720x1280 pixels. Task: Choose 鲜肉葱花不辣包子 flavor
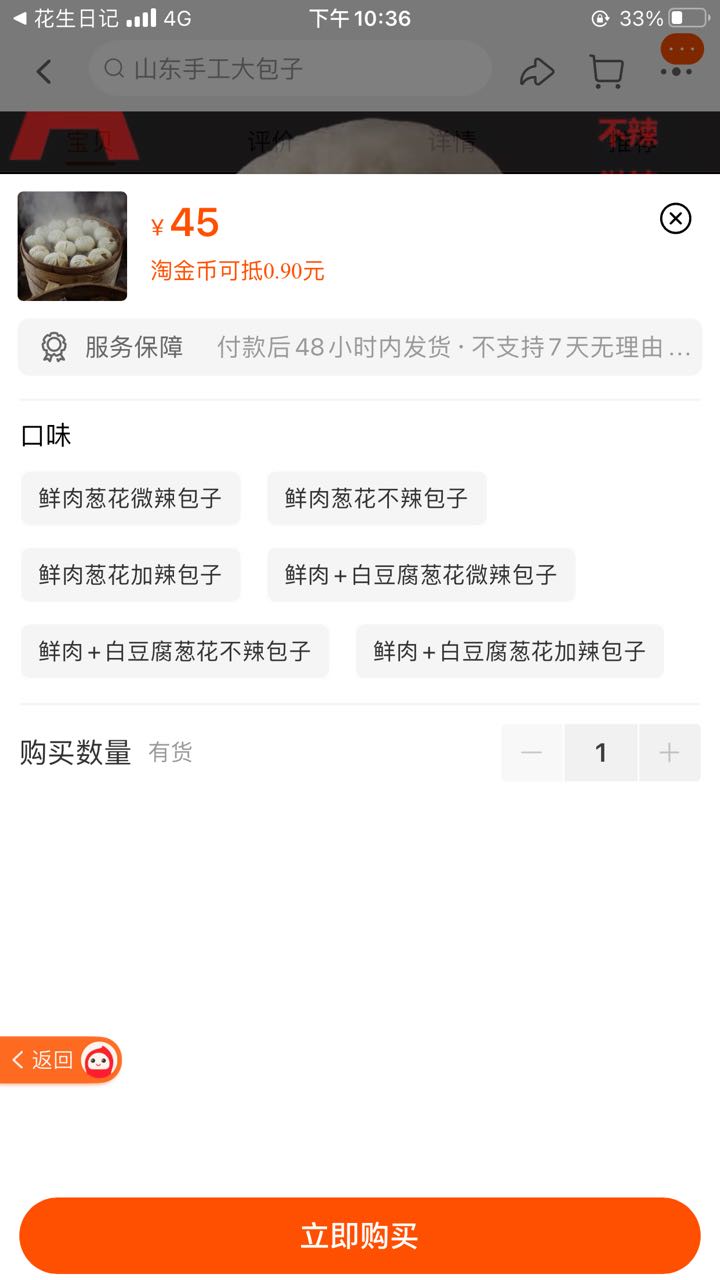[x=377, y=498]
